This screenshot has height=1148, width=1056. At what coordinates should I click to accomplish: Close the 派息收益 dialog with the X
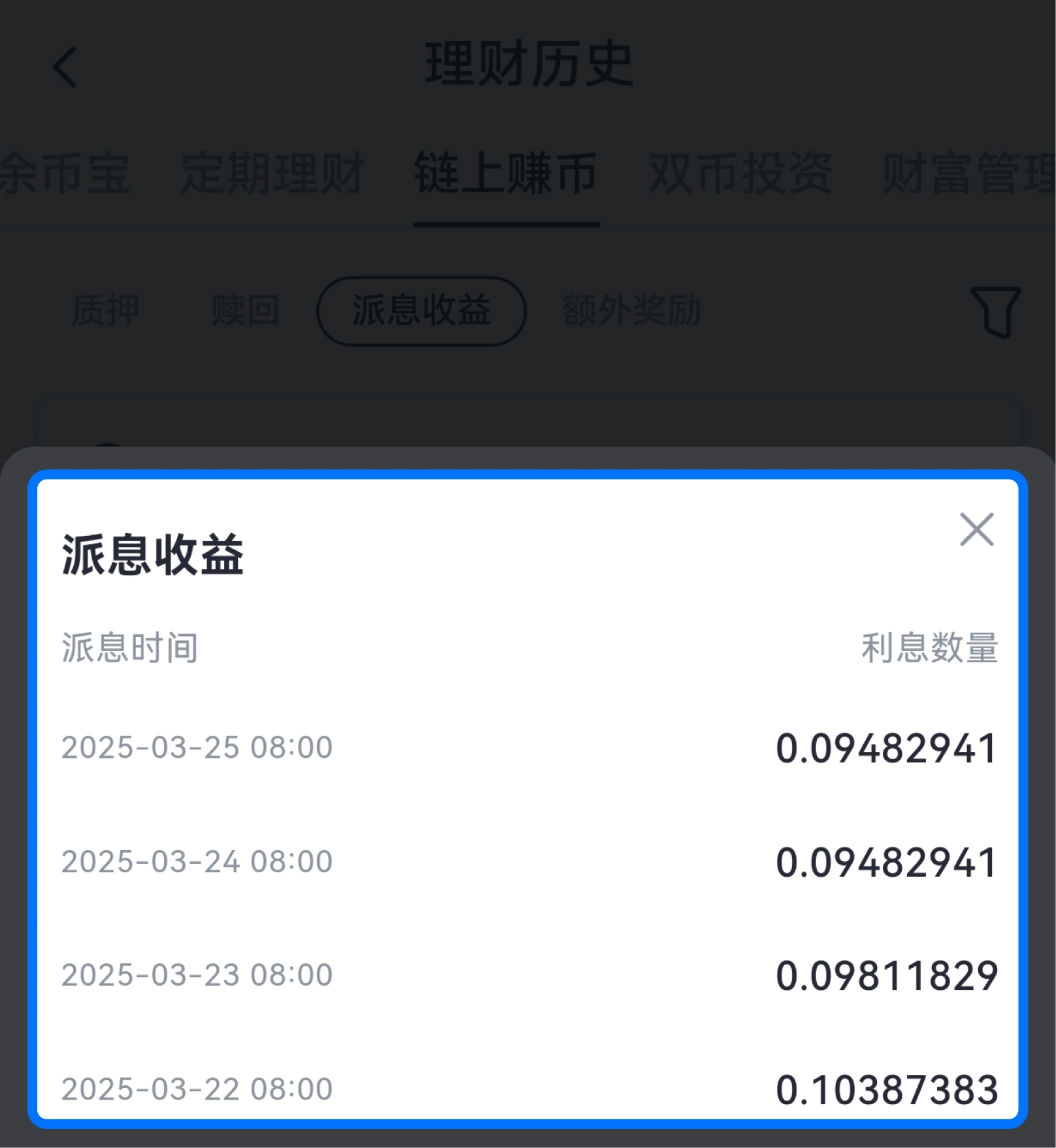click(976, 531)
